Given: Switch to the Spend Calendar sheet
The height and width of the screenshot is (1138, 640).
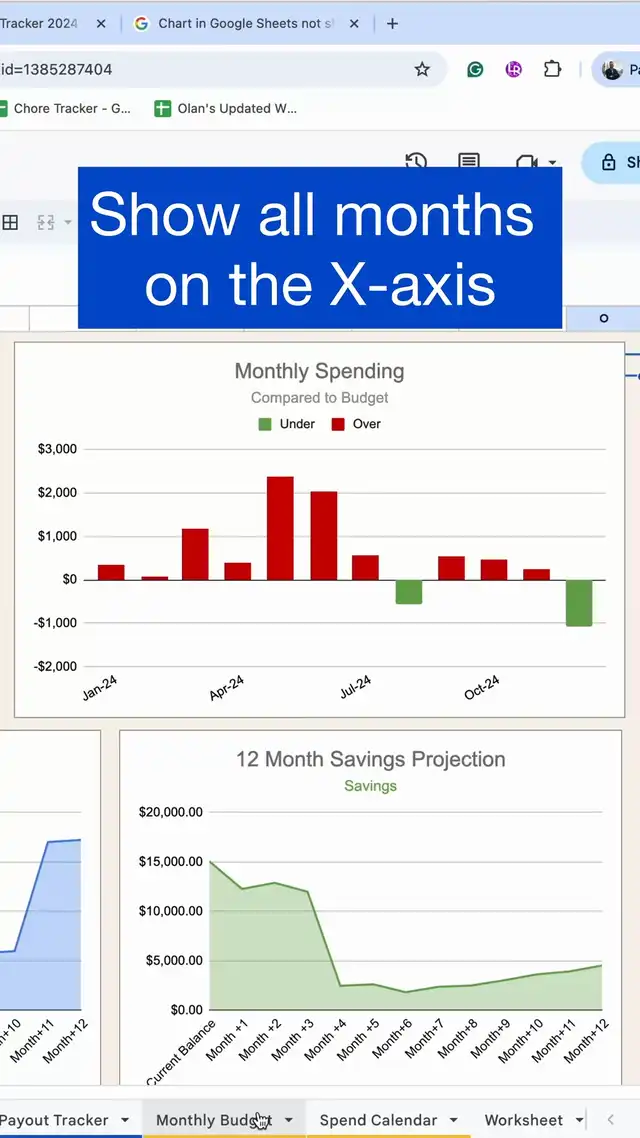Looking at the screenshot, I should pos(378,1120).
